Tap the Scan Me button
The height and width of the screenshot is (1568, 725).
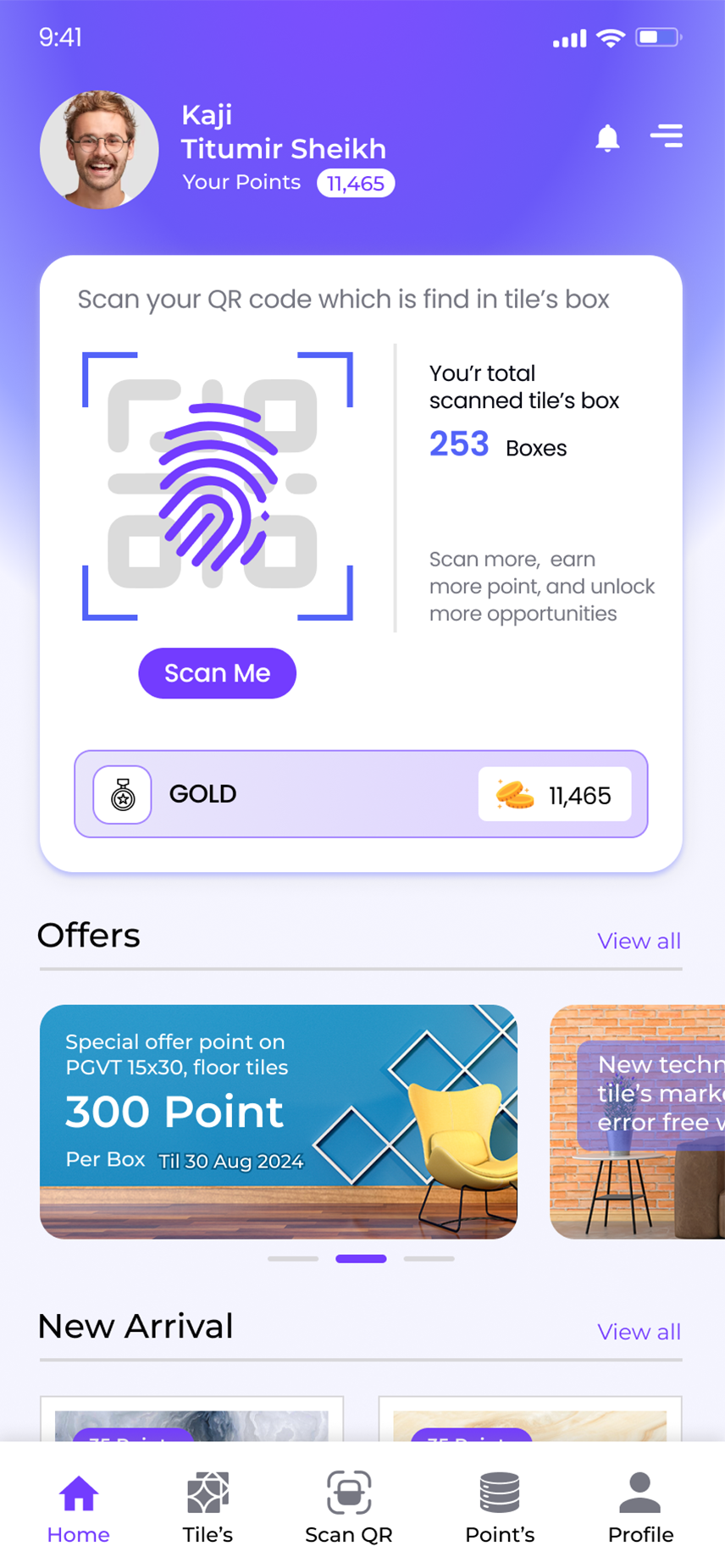217,673
